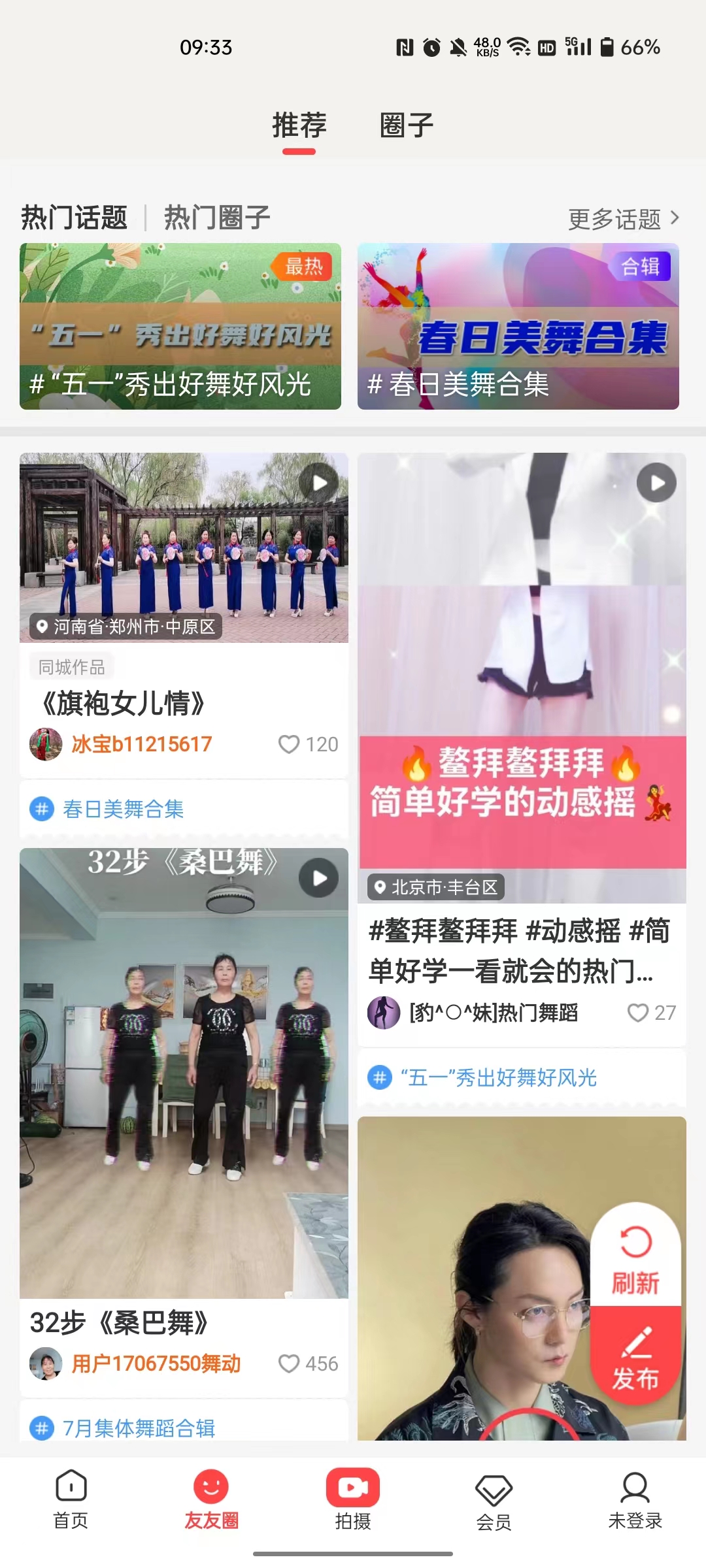Viewport: 706px width, 1568px height.
Task: Open 更多话题 to see more topics
Action: (x=623, y=219)
